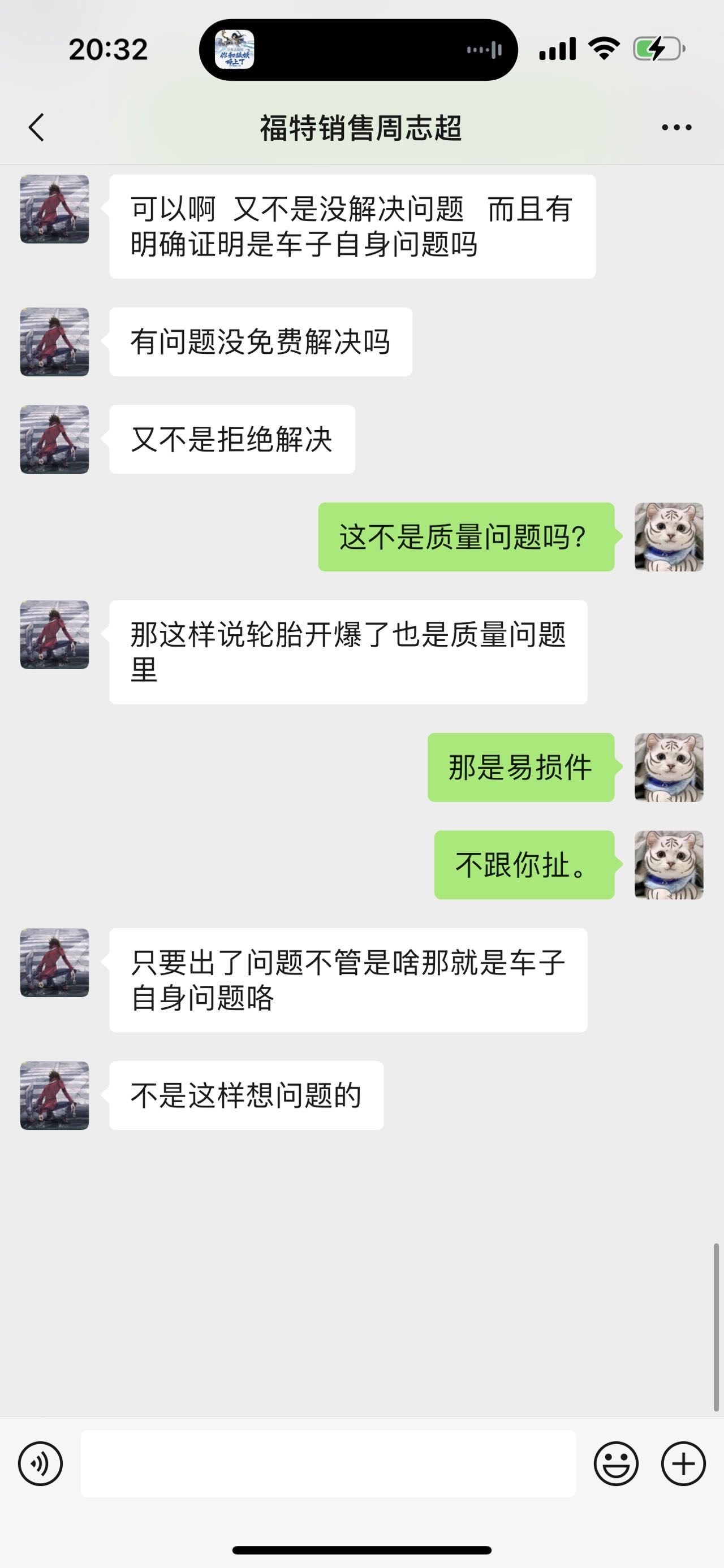The width and height of the screenshot is (724, 1568).
Task: Open the emoji sticker panel
Action: pyautogui.click(x=616, y=1464)
